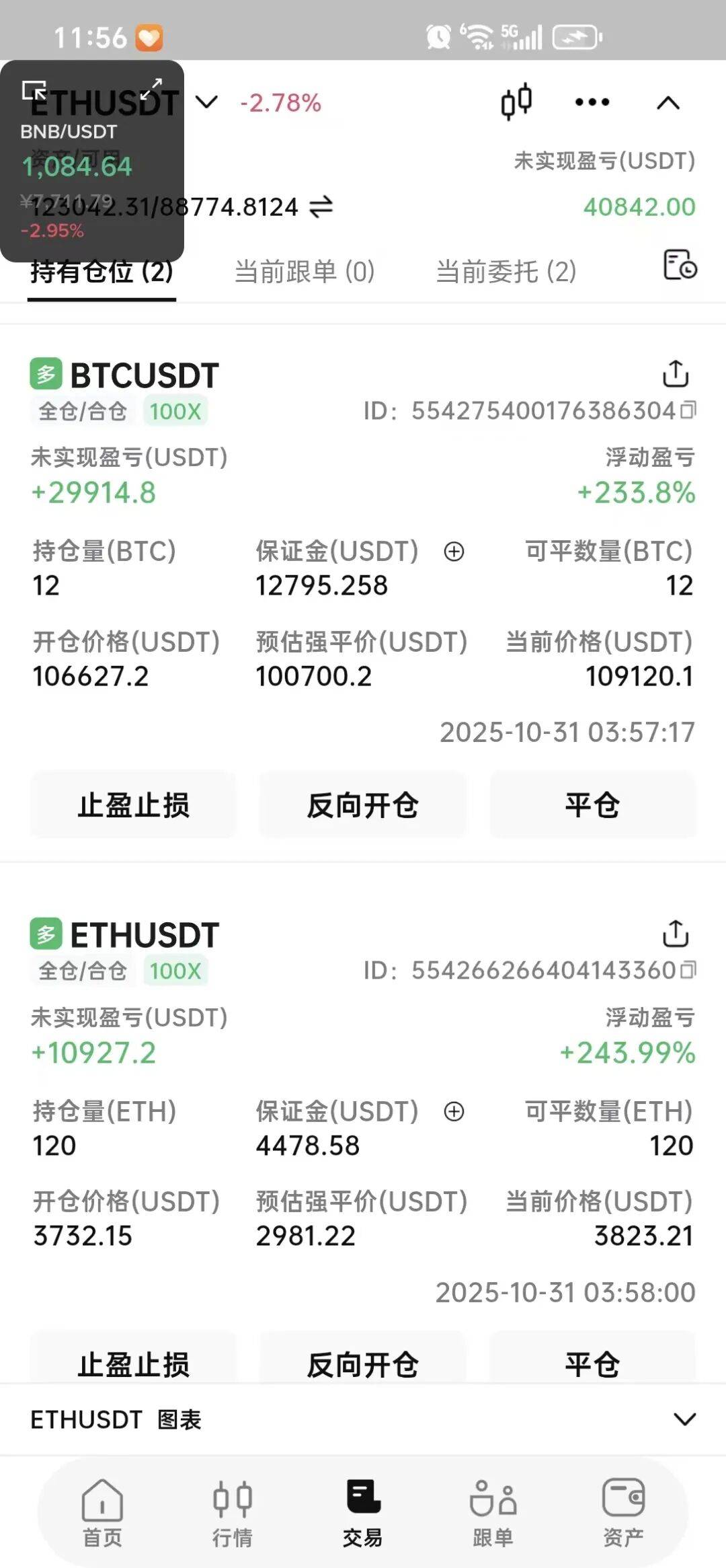Tap 反向开仓 on the BTCUSDT position
Viewport: 726px width, 1568px height.
tap(363, 805)
